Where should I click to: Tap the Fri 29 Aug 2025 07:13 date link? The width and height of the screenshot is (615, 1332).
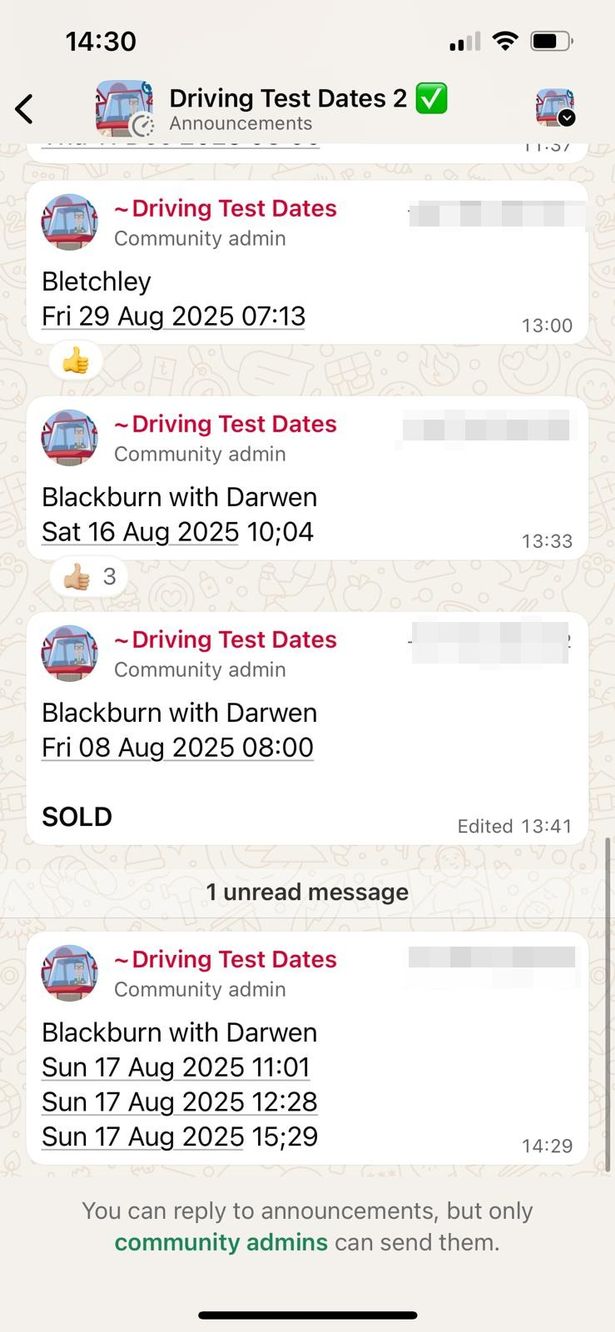pyautogui.click(x=173, y=317)
